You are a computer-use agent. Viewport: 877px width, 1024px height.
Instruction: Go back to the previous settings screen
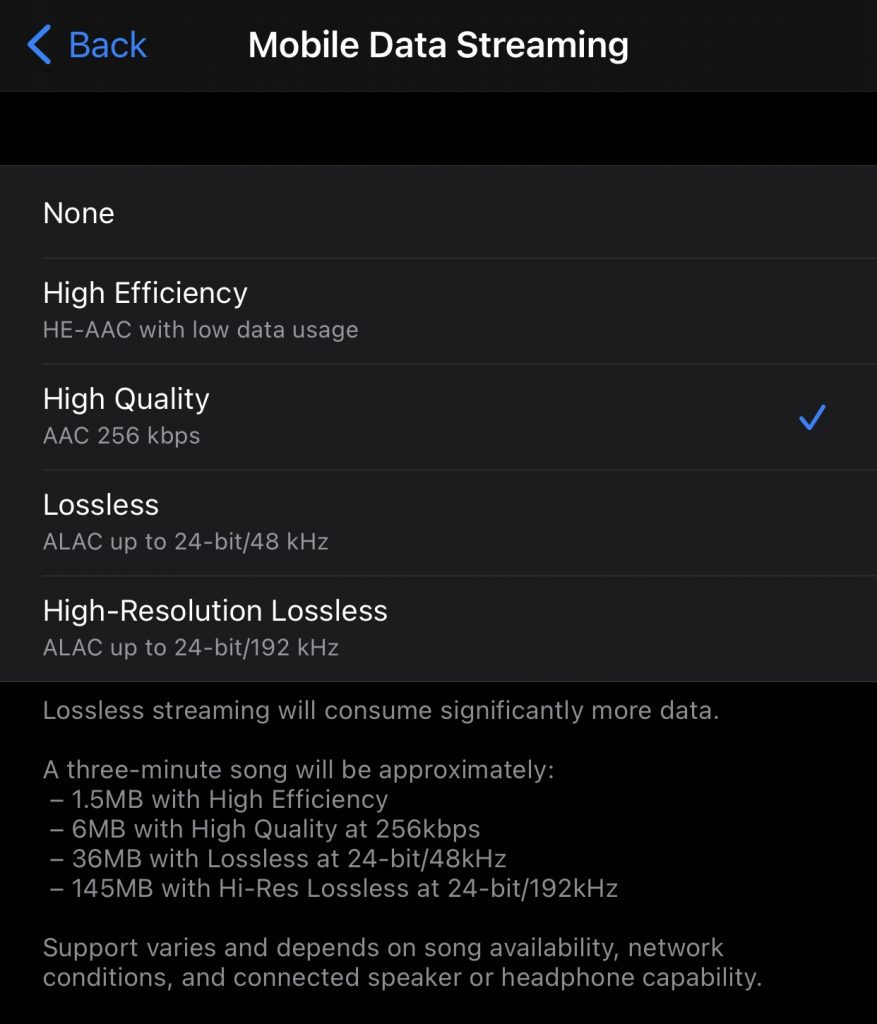coord(88,46)
